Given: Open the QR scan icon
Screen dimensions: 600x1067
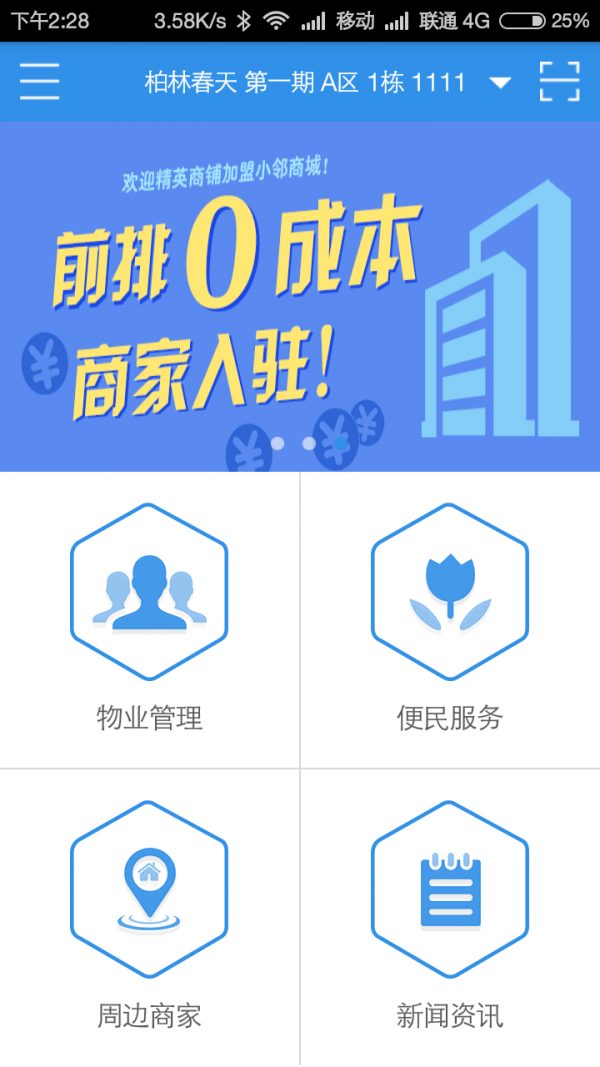Looking at the screenshot, I should pos(559,81).
